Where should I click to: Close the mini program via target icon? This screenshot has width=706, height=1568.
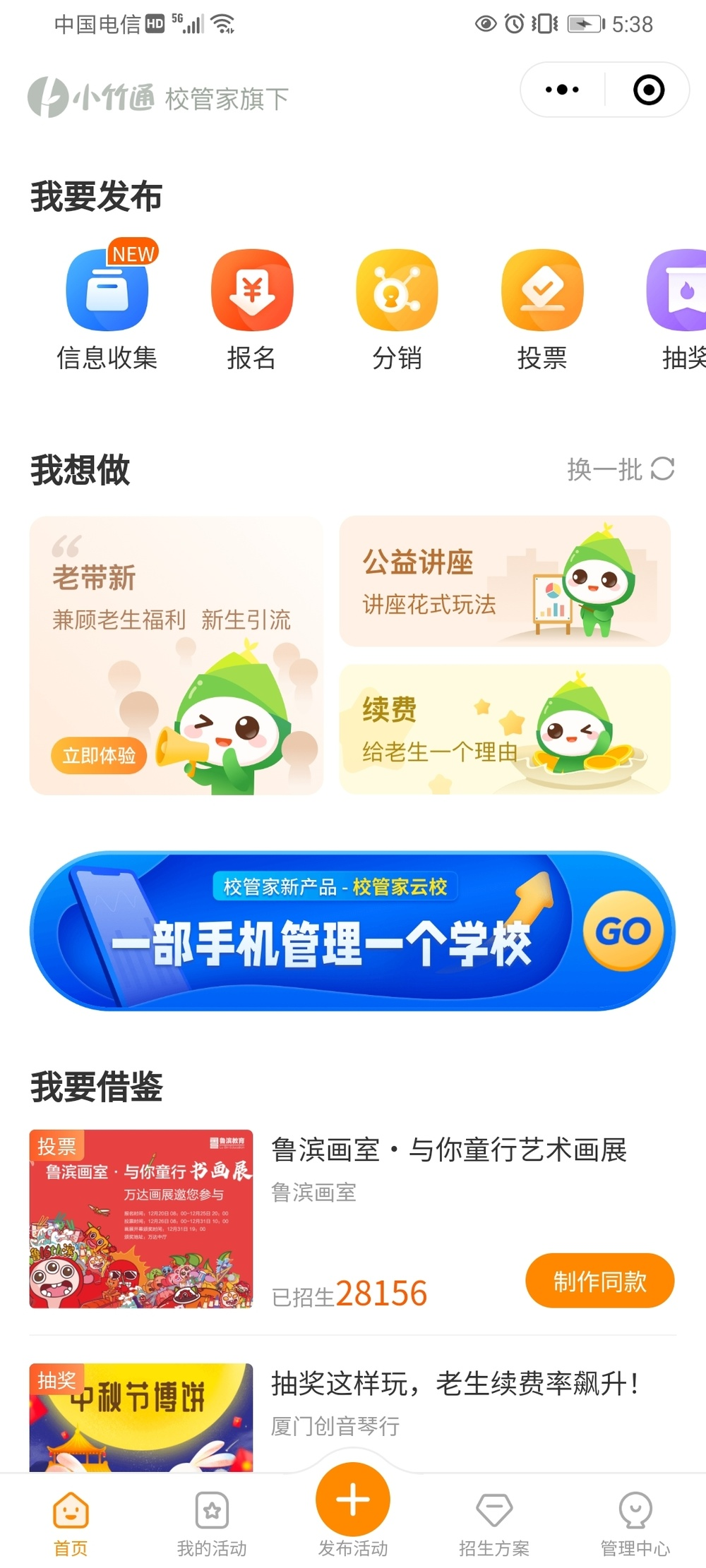click(648, 90)
